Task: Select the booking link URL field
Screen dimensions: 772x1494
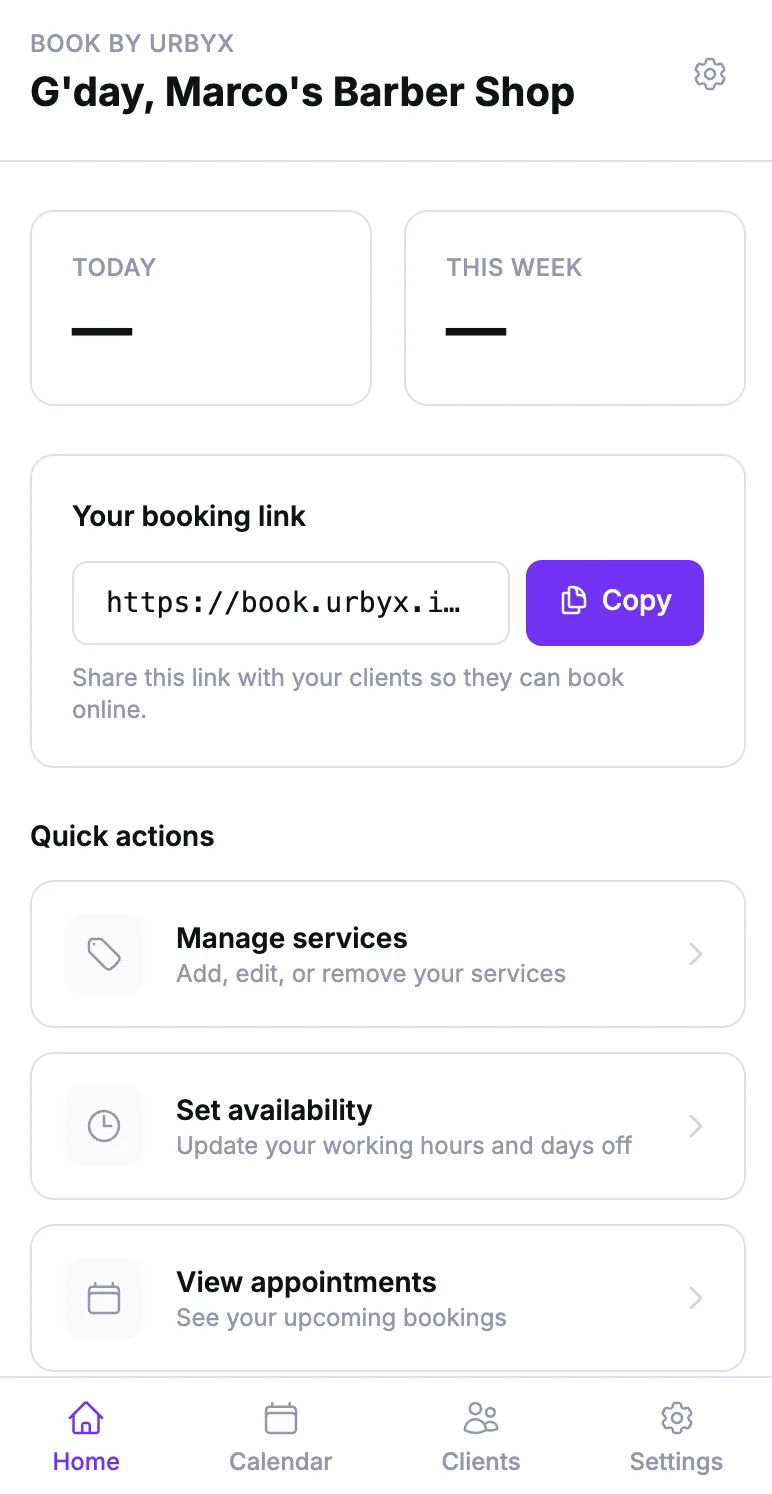Action: pyautogui.click(x=290, y=602)
